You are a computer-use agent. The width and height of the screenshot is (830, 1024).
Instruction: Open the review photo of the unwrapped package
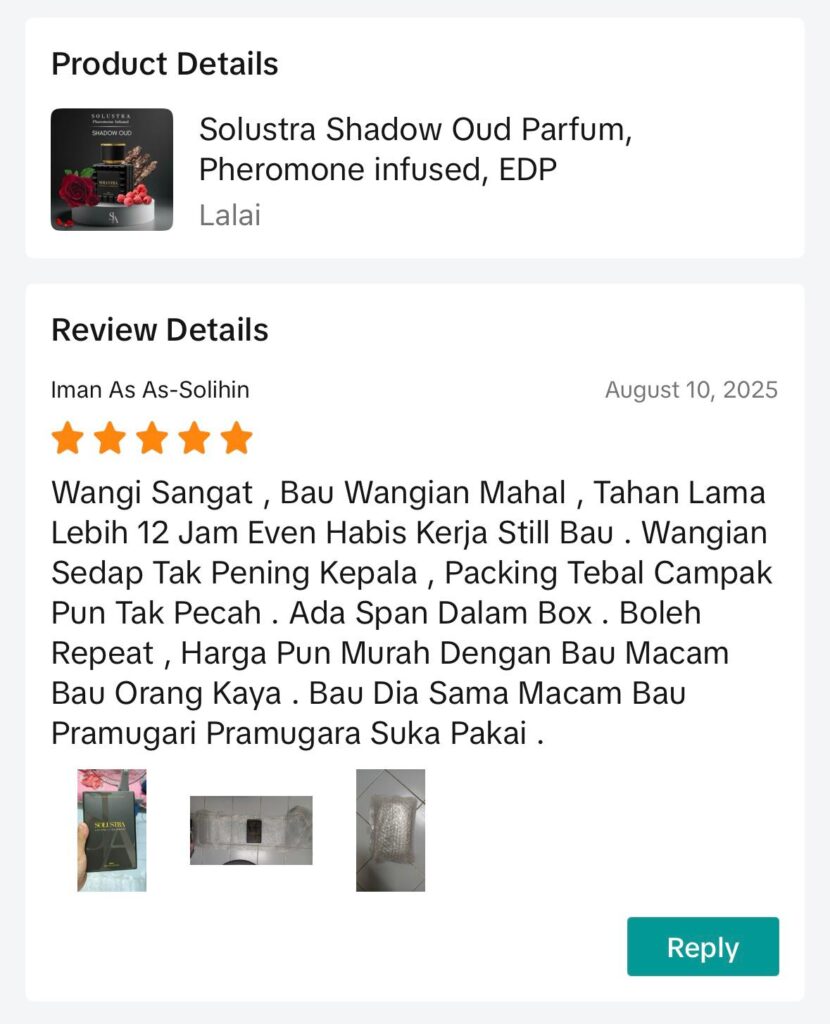pos(251,829)
